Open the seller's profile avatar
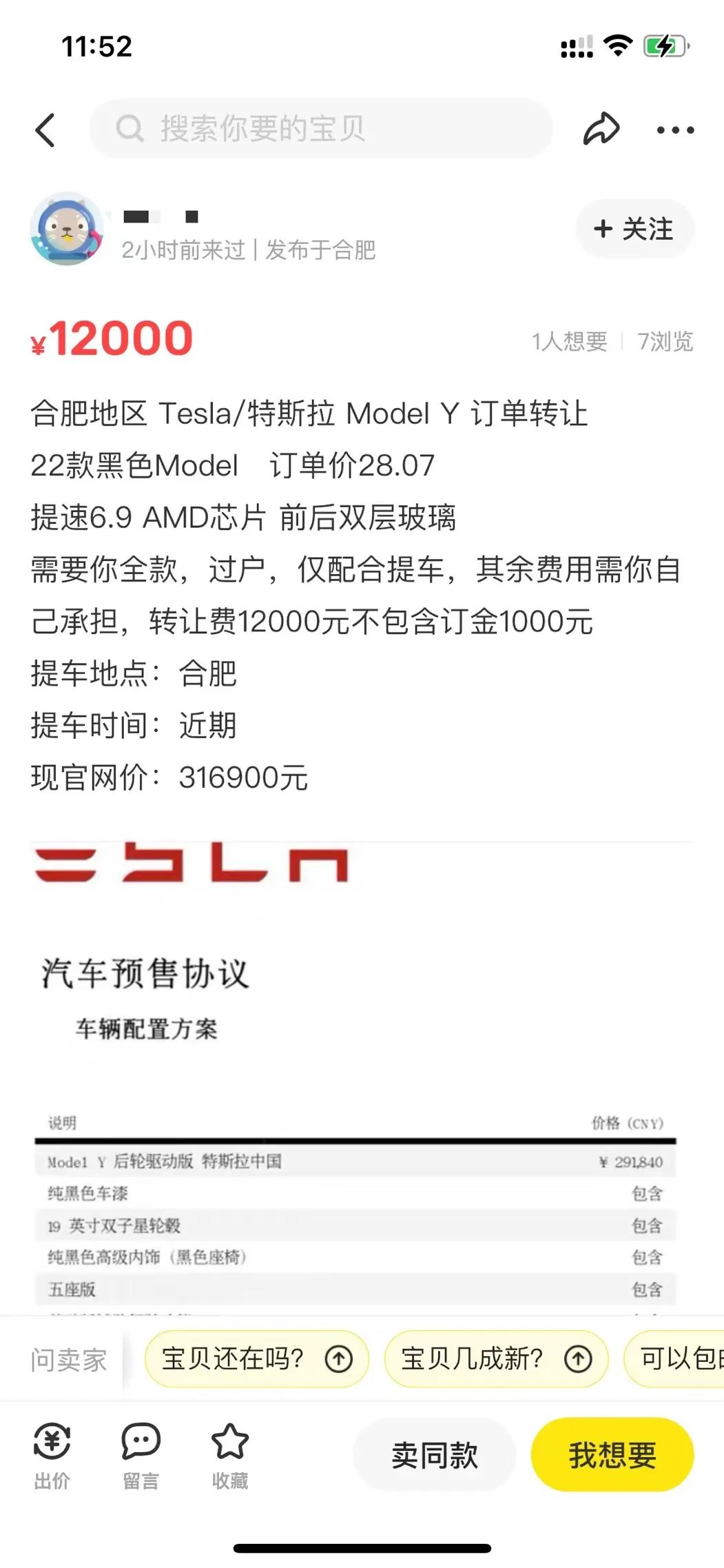 click(x=67, y=230)
